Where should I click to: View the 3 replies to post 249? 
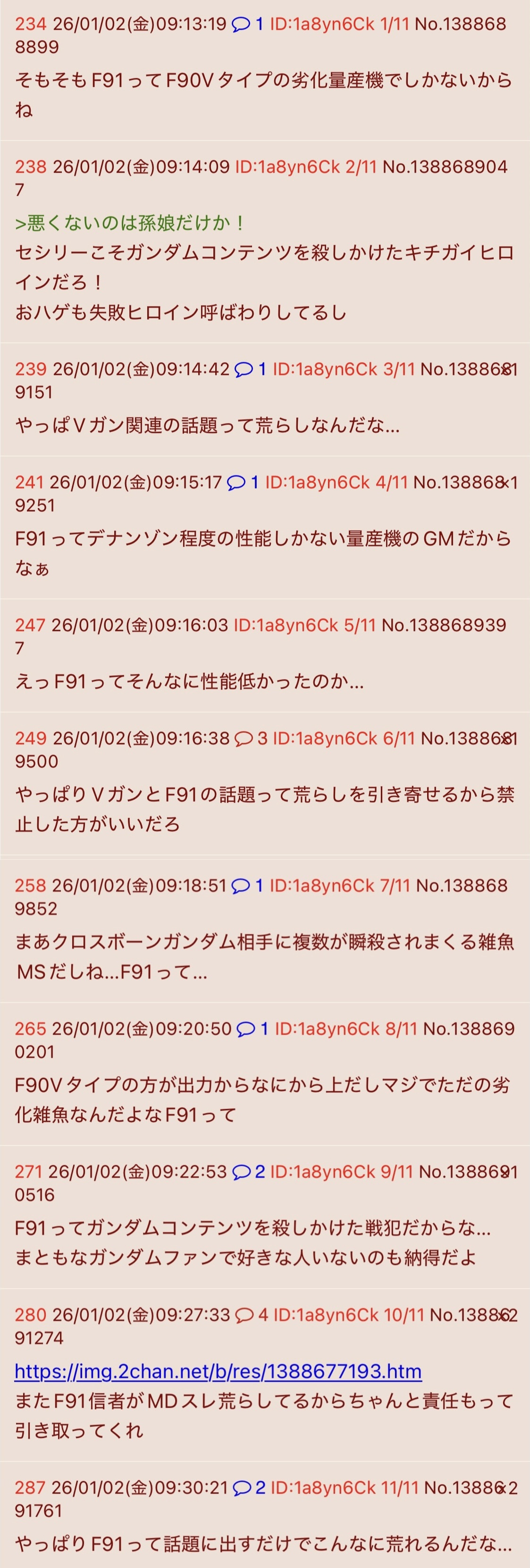(x=251, y=738)
